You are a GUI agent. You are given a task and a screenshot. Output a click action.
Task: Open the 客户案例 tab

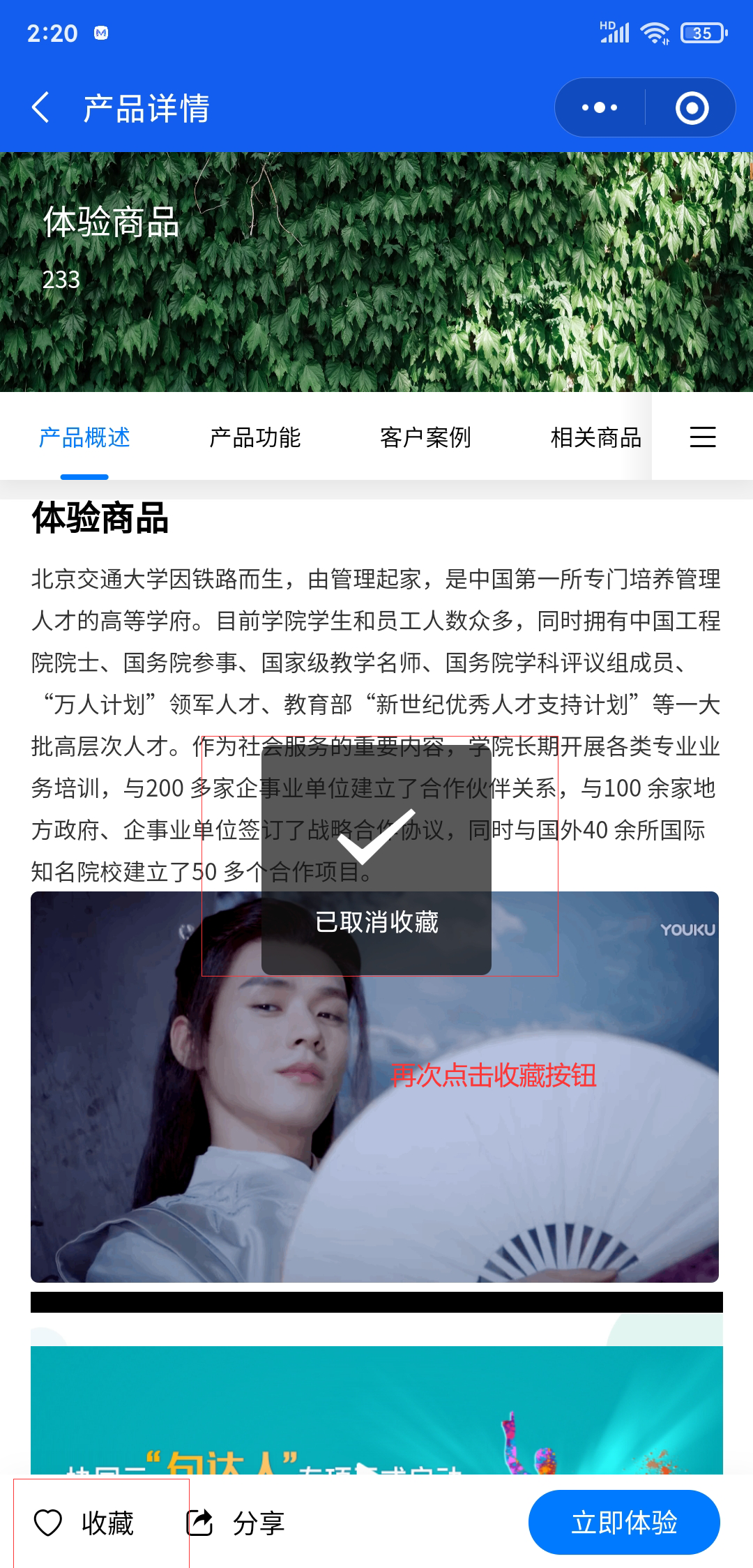click(x=425, y=437)
